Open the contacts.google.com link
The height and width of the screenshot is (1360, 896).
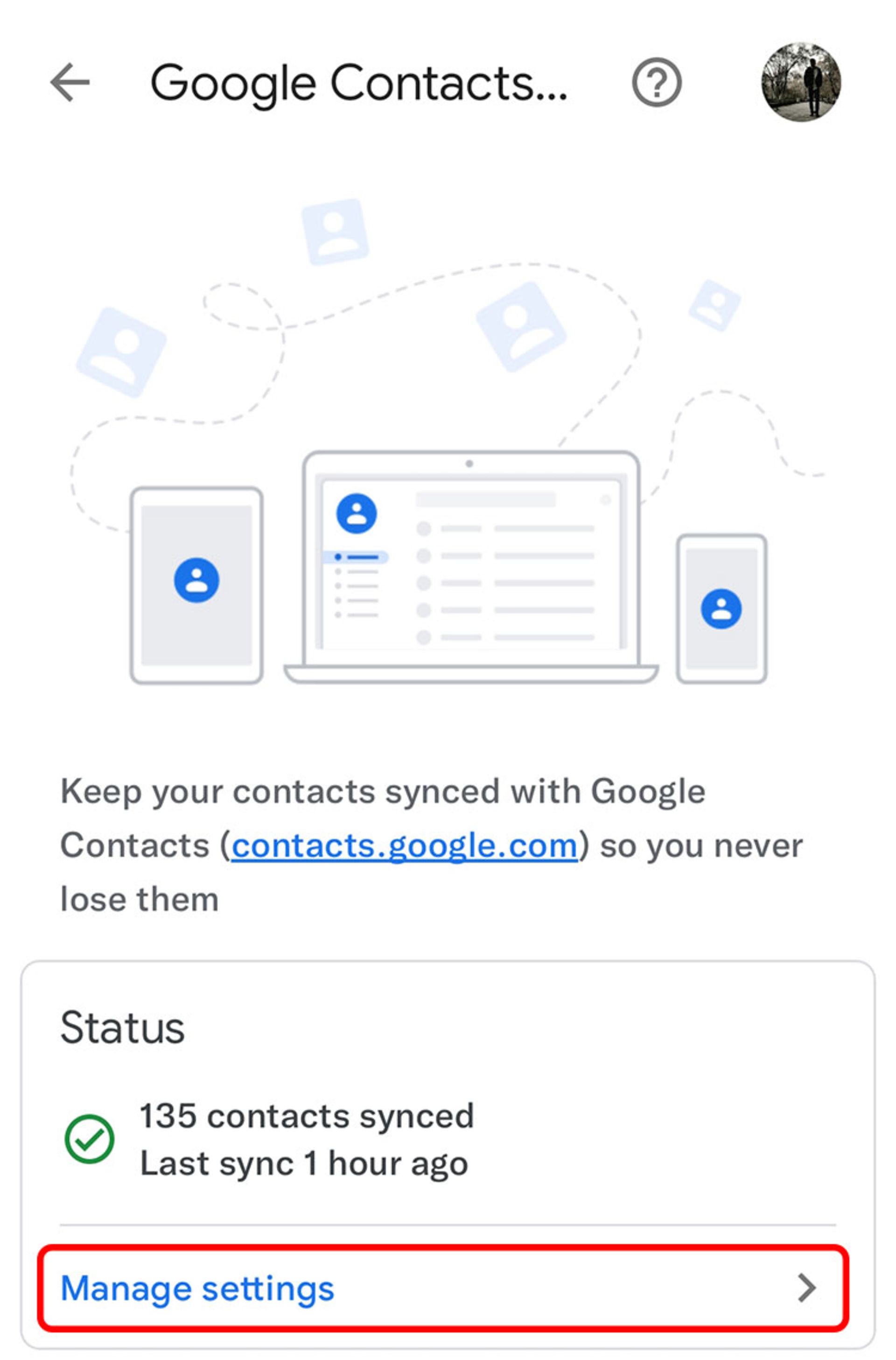(x=404, y=846)
